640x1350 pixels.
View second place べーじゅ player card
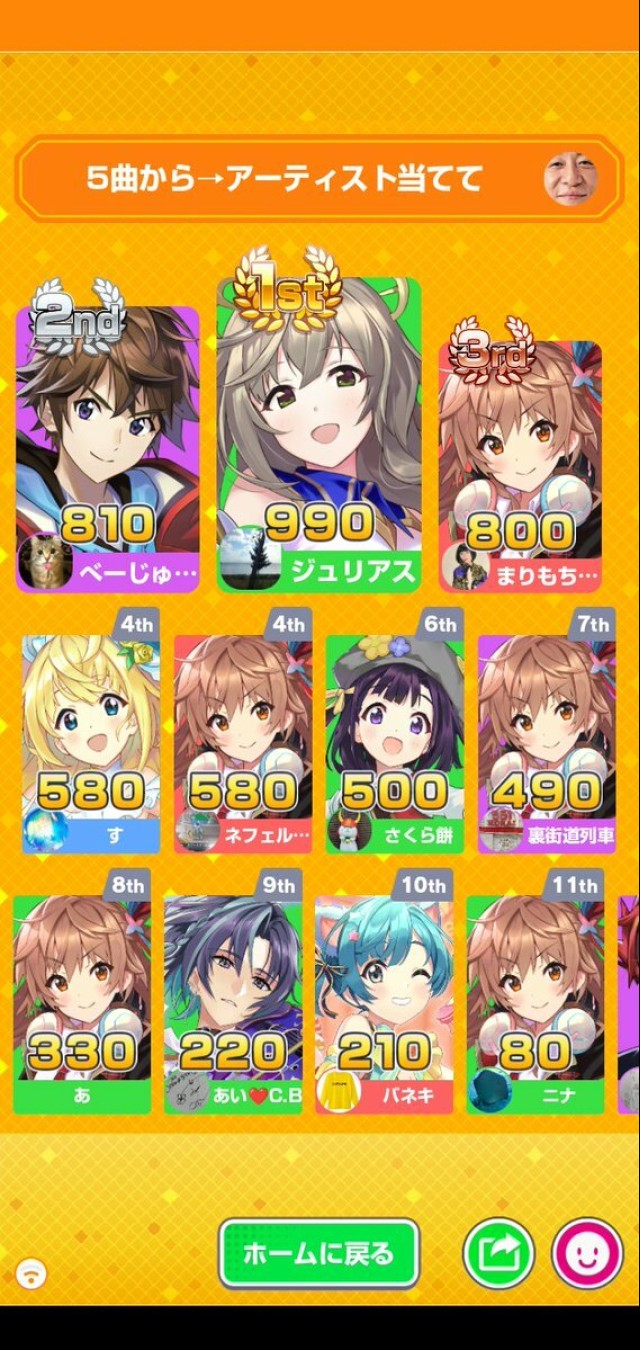click(108, 450)
